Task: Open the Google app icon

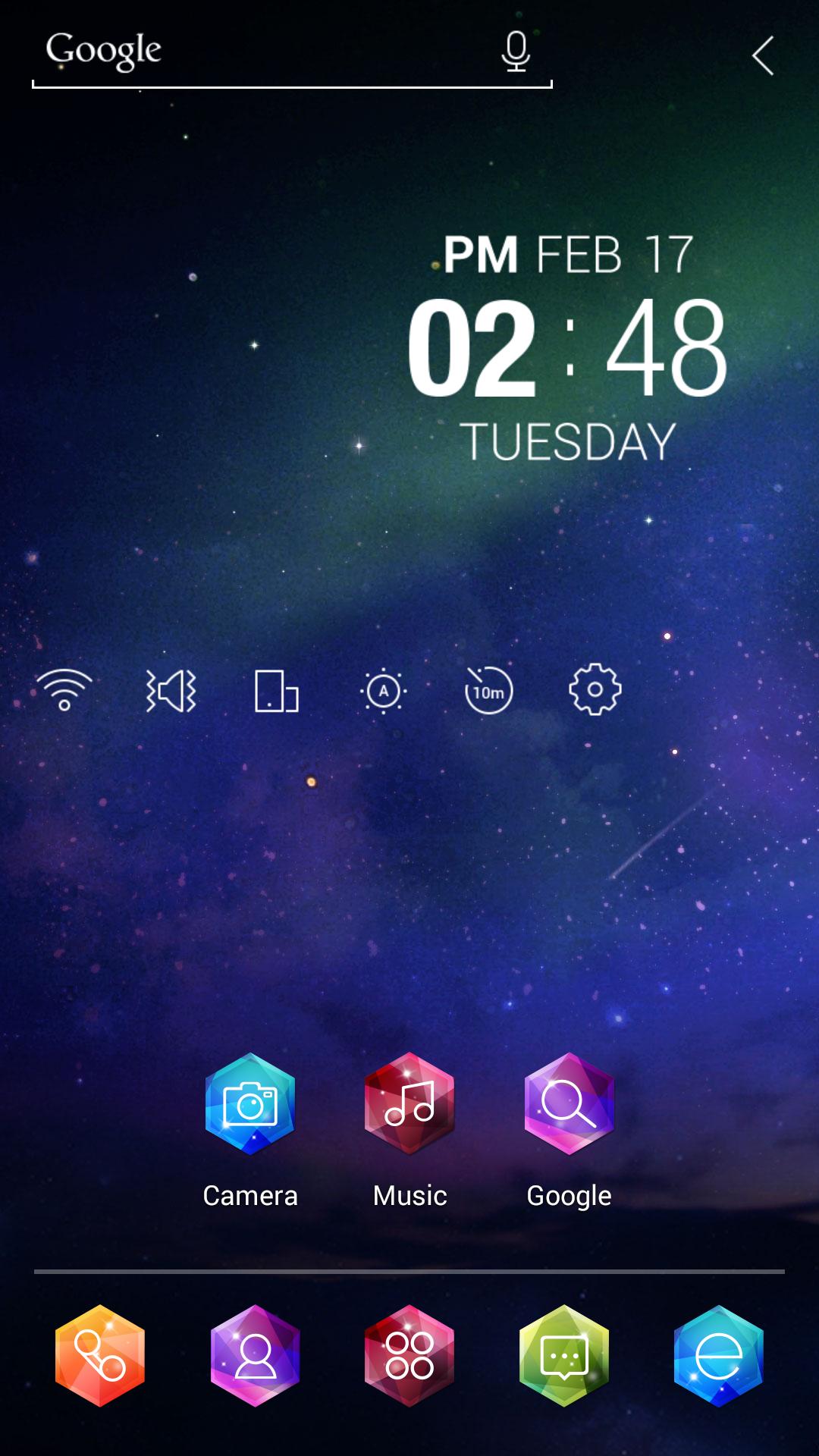Action: pyautogui.click(x=569, y=1104)
